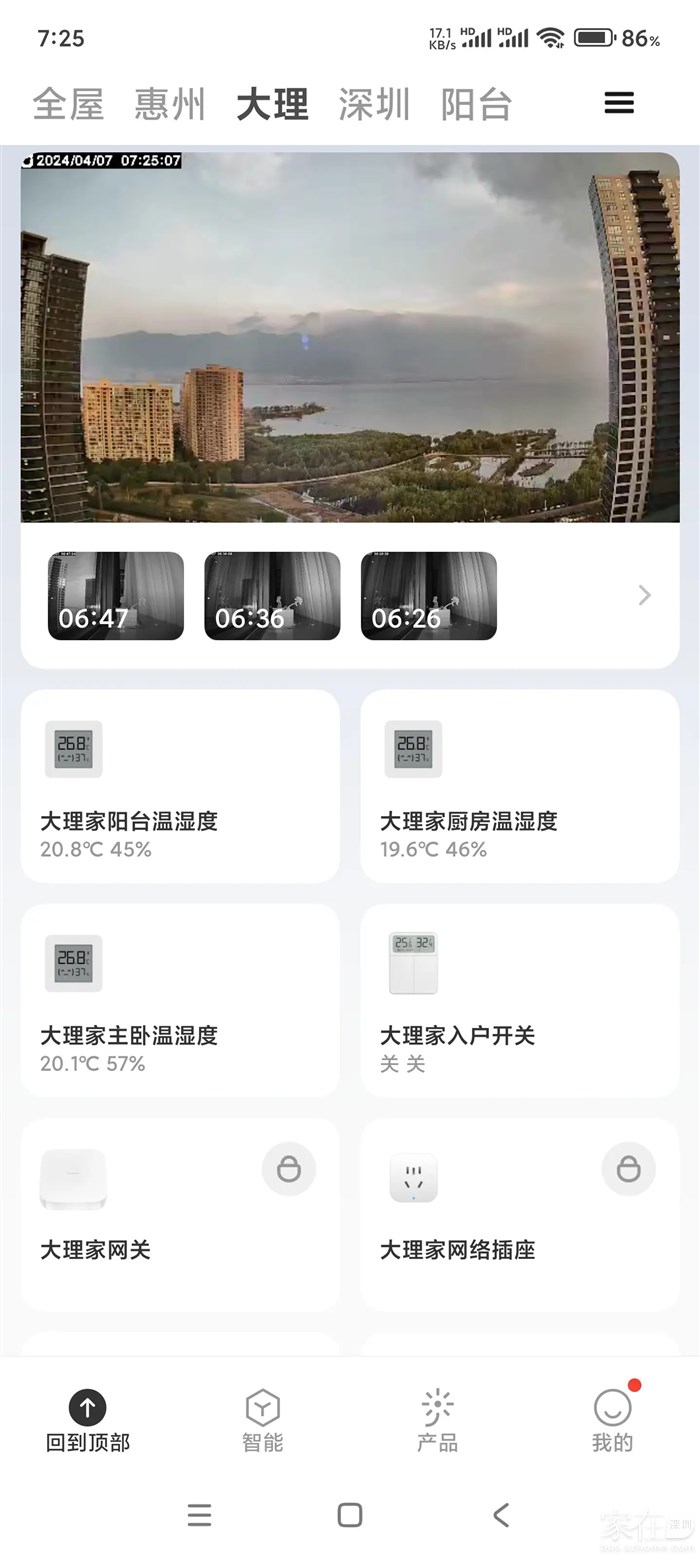The width and height of the screenshot is (700, 1555).
Task: Switch to the 惠州 tab
Action: [x=170, y=104]
